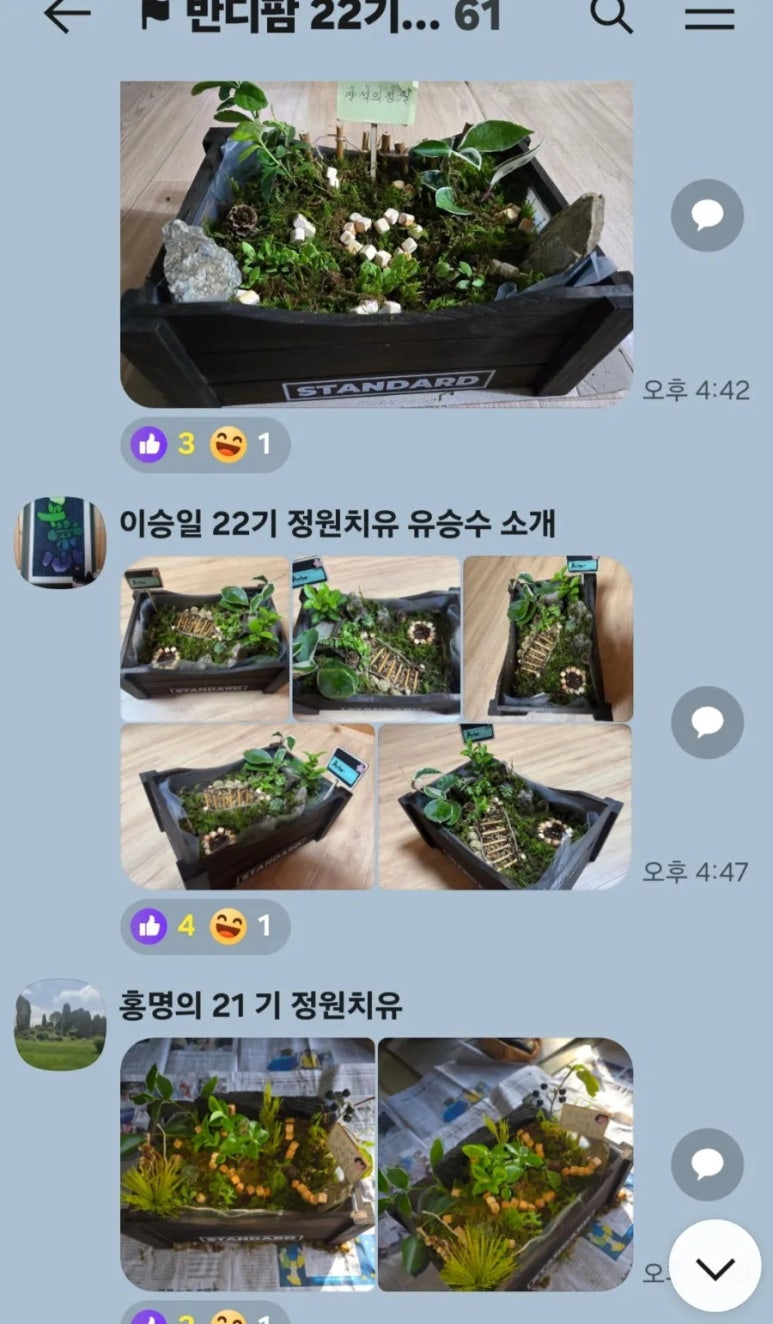This screenshot has width=773, height=1324.
Task: Reply to 홍명의's photo message
Action: (707, 1164)
